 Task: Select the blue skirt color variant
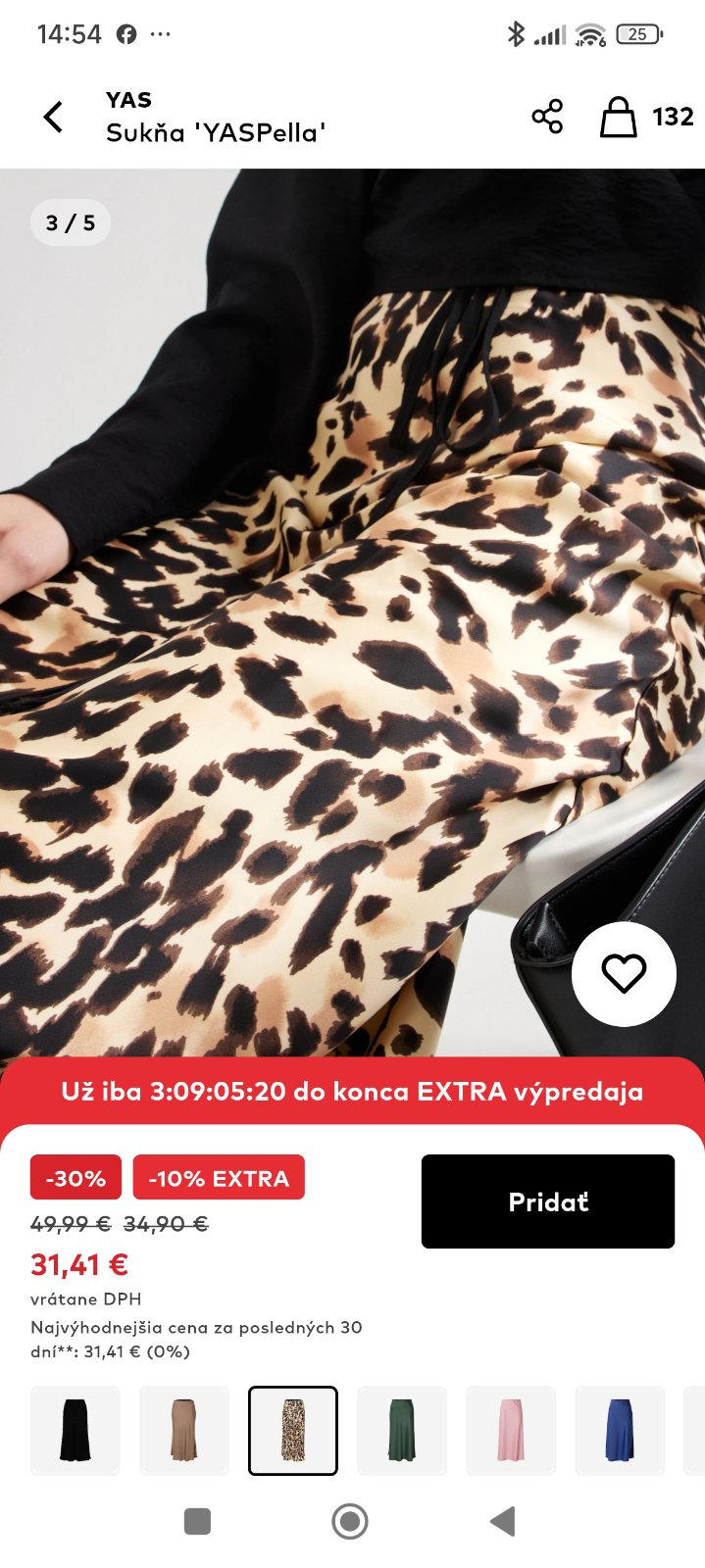pos(620,1430)
